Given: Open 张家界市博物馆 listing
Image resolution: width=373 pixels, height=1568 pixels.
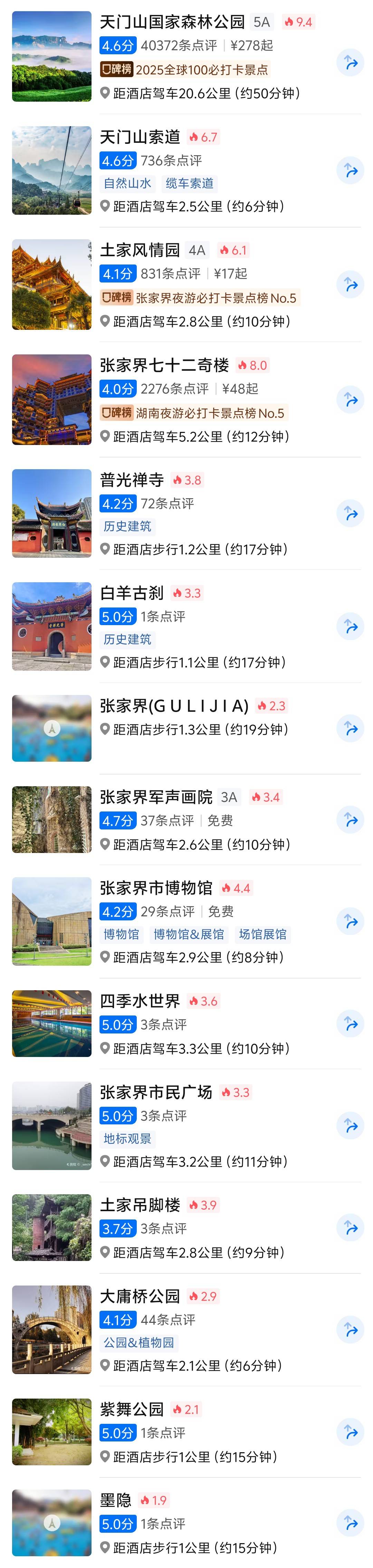Looking at the screenshot, I should pos(156,888).
